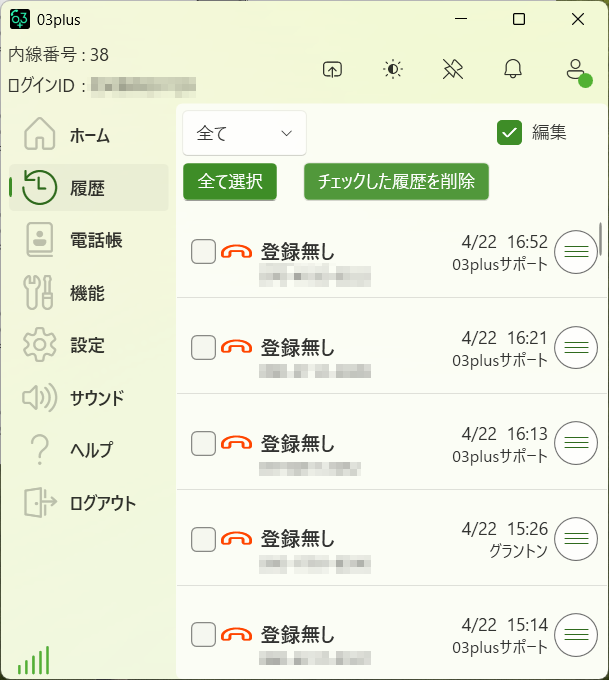The image size is (609, 680).
Task: Select the checkbox for the 15:26 グラントン call
Action: [x=203, y=540]
